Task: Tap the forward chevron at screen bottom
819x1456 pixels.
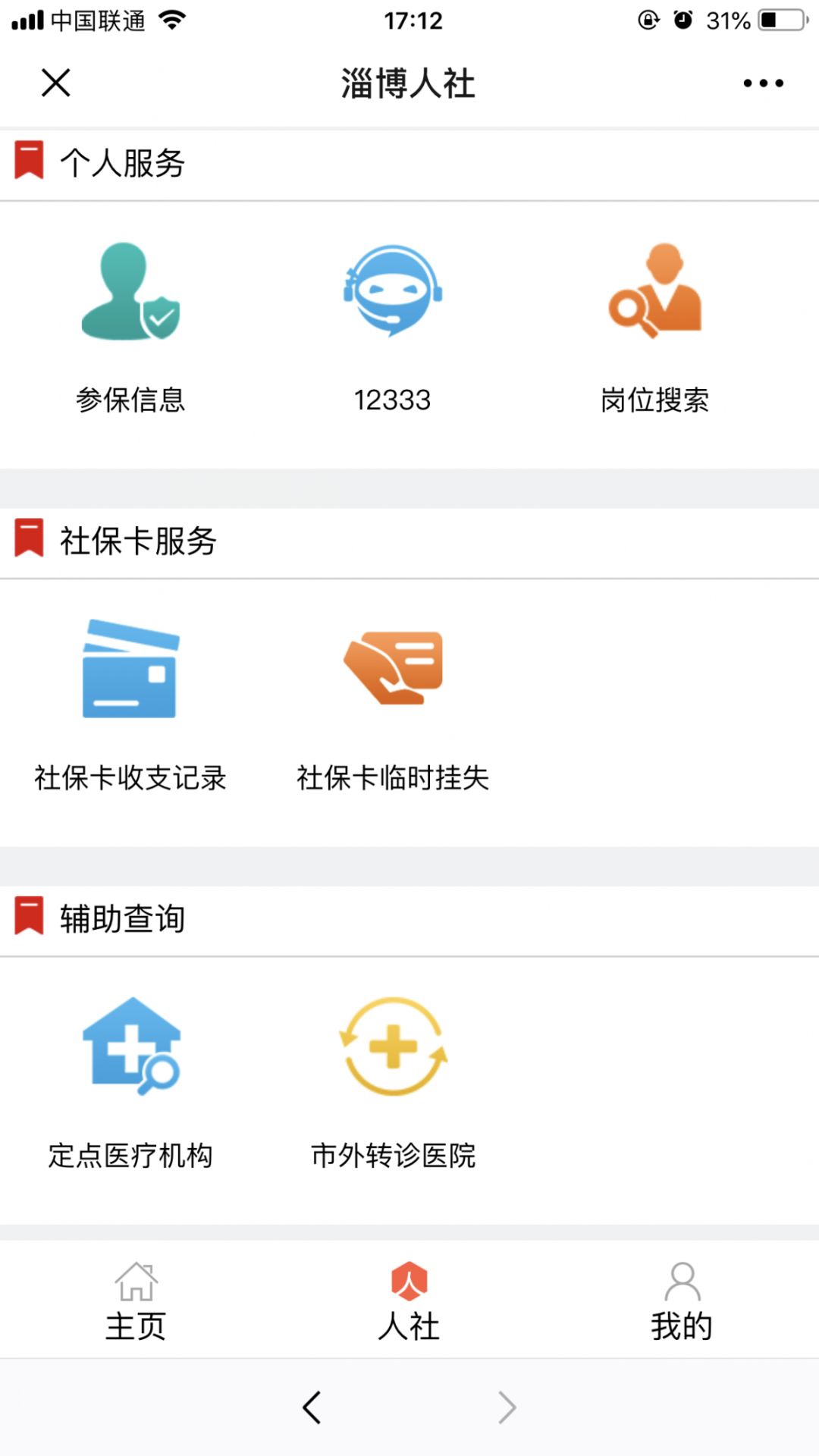Action: (x=508, y=1407)
